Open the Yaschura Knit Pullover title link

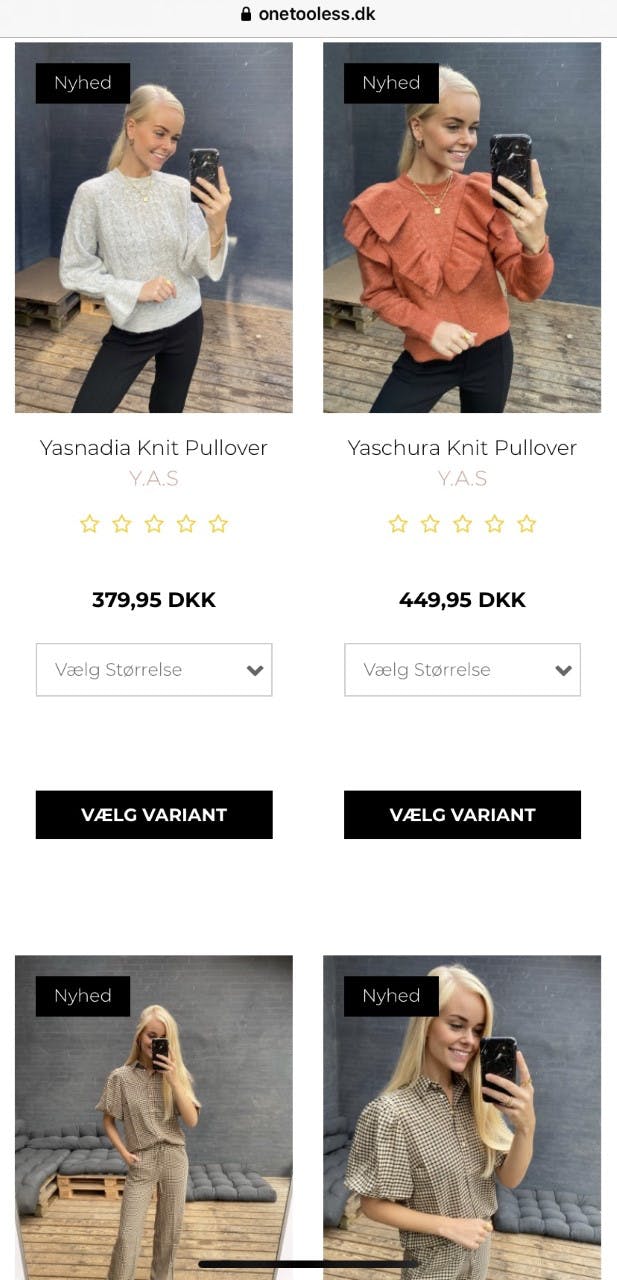coord(462,448)
